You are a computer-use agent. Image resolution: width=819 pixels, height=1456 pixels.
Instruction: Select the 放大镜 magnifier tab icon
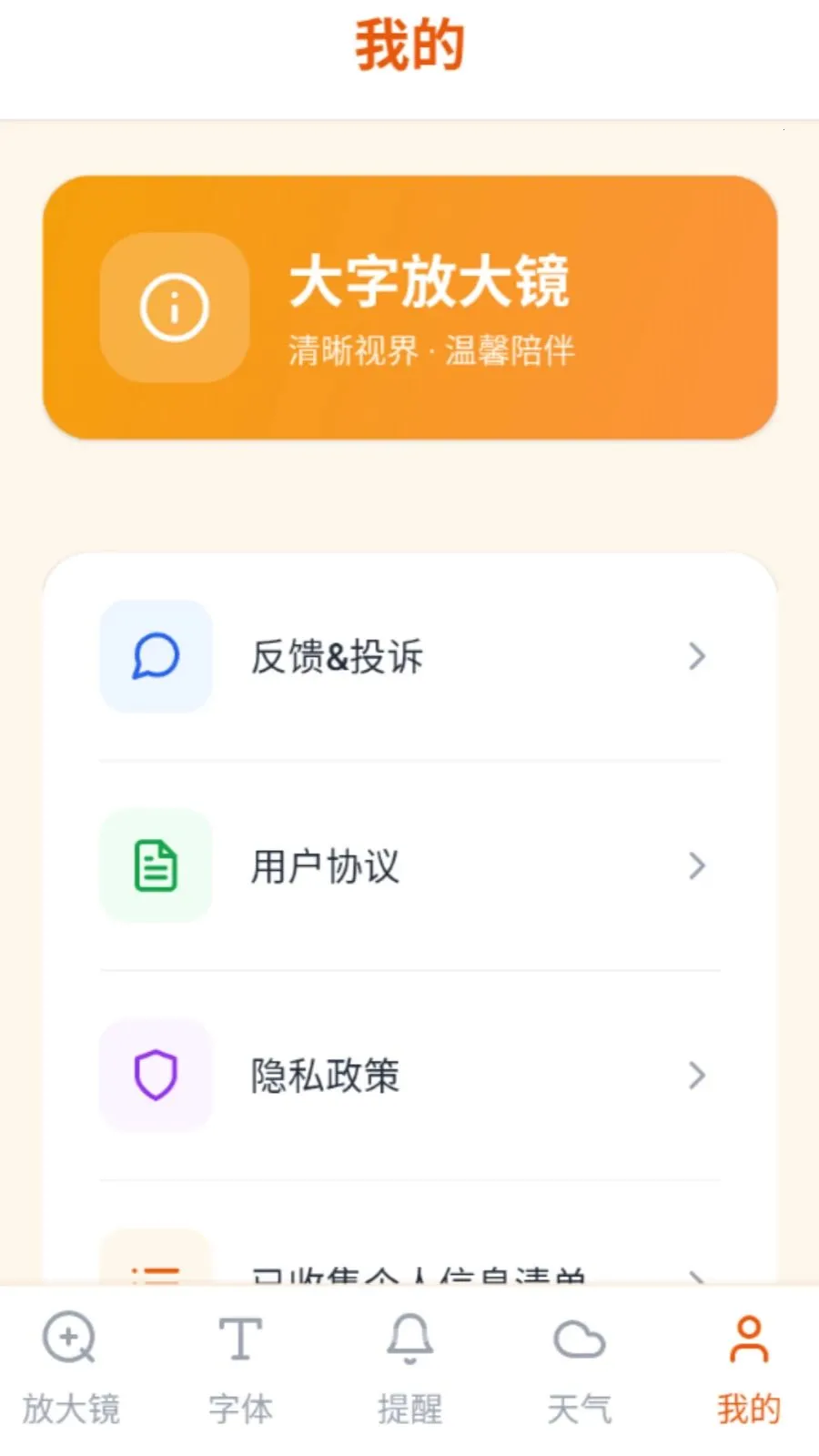(68, 1339)
